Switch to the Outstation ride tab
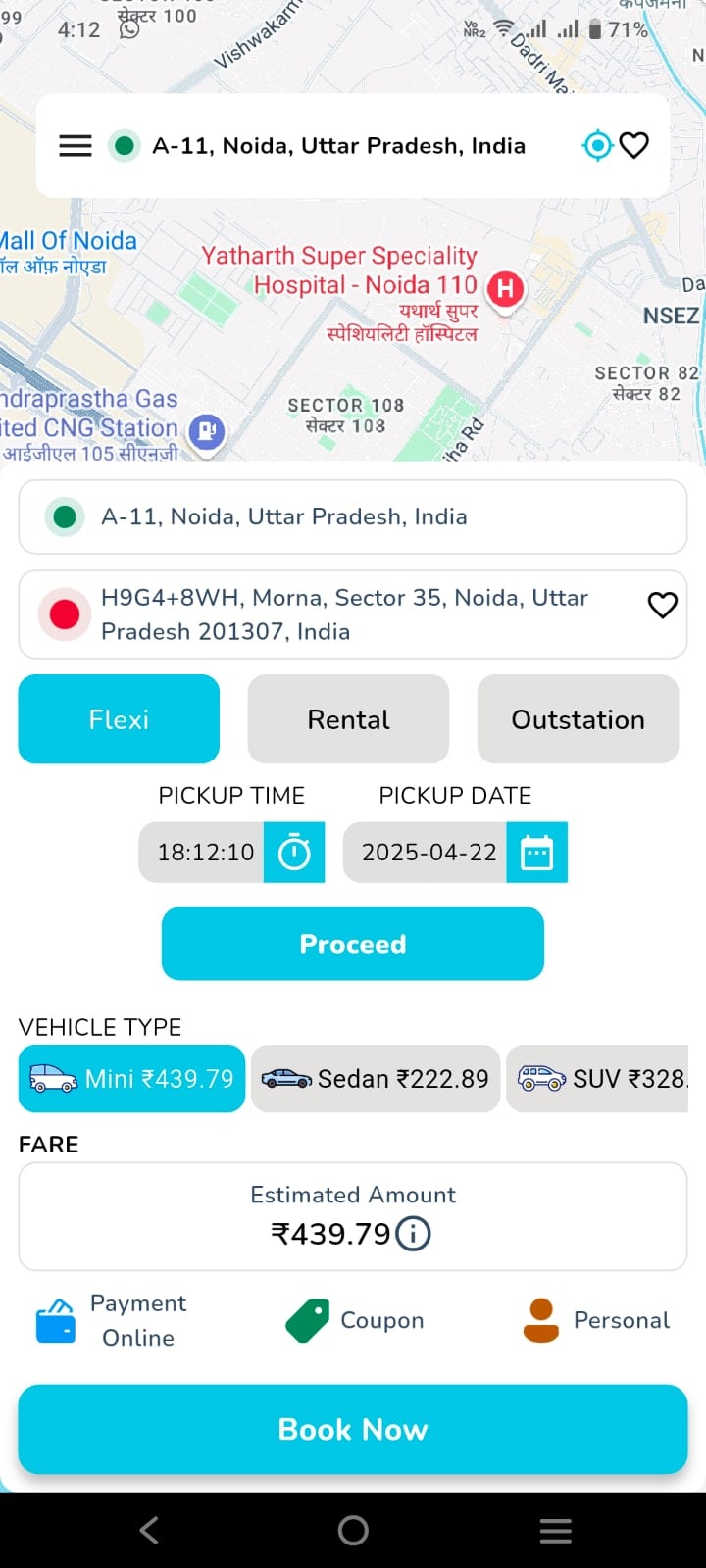This screenshot has width=706, height=1568. 578,718
